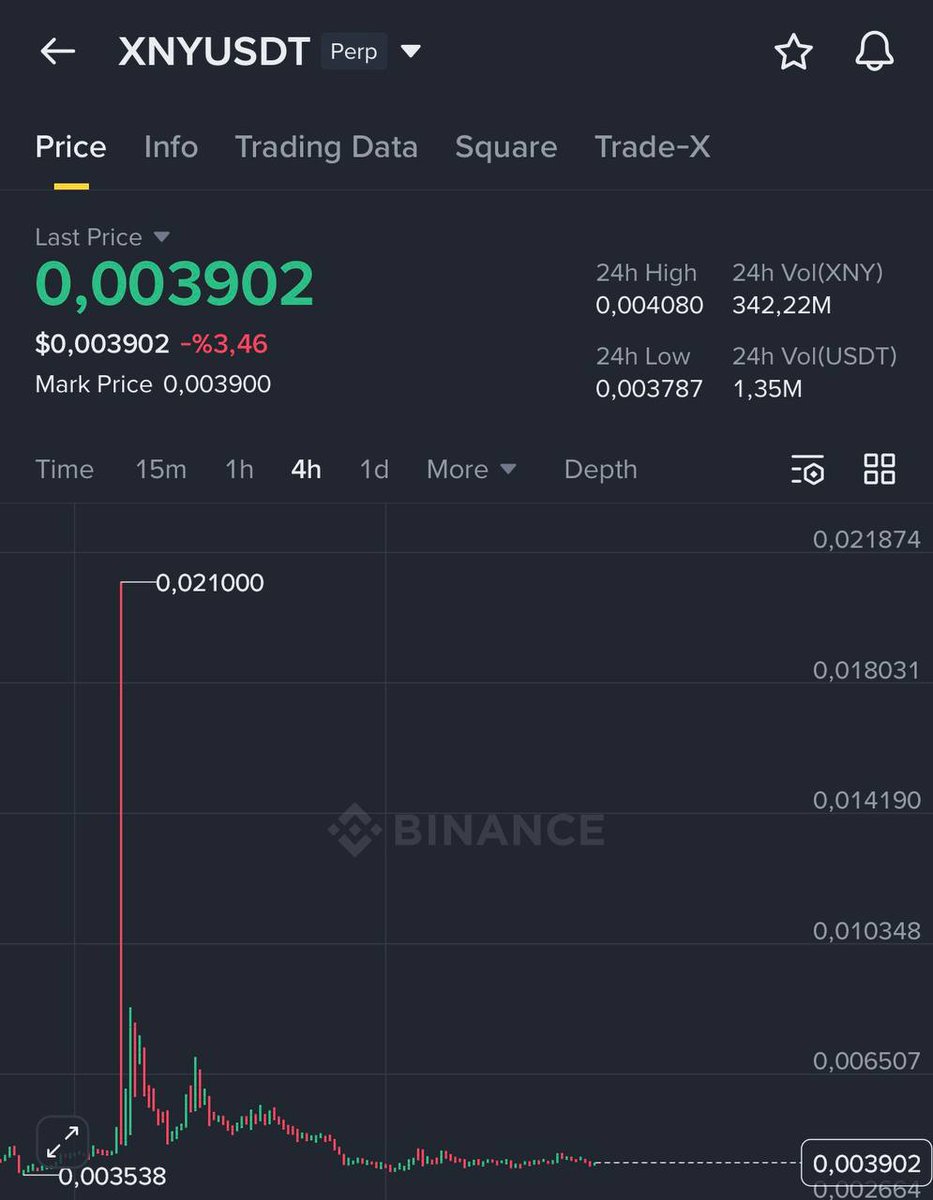Switch to the Trading Data tab
Screen dimensions: 933x1200
point(326,147)
